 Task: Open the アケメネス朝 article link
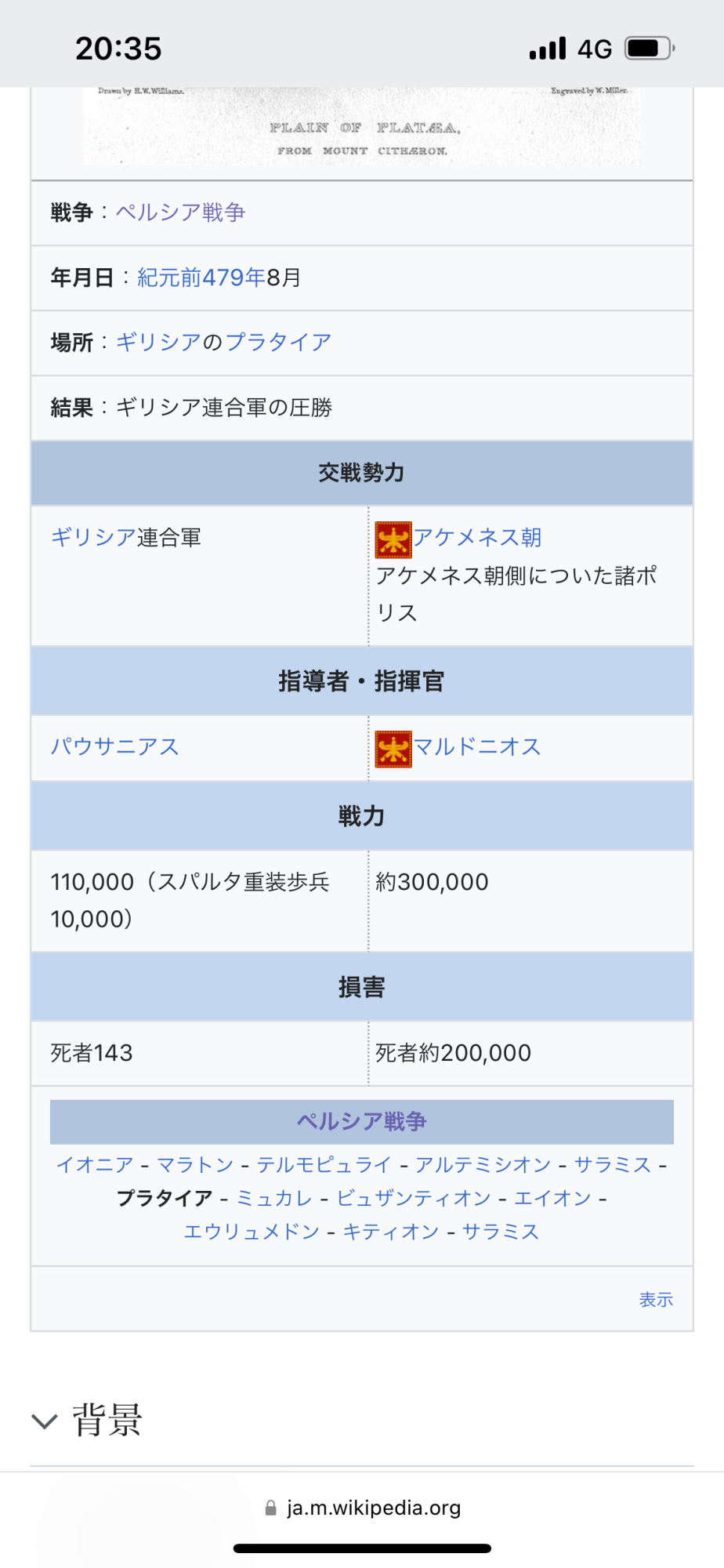pos(477,538)
